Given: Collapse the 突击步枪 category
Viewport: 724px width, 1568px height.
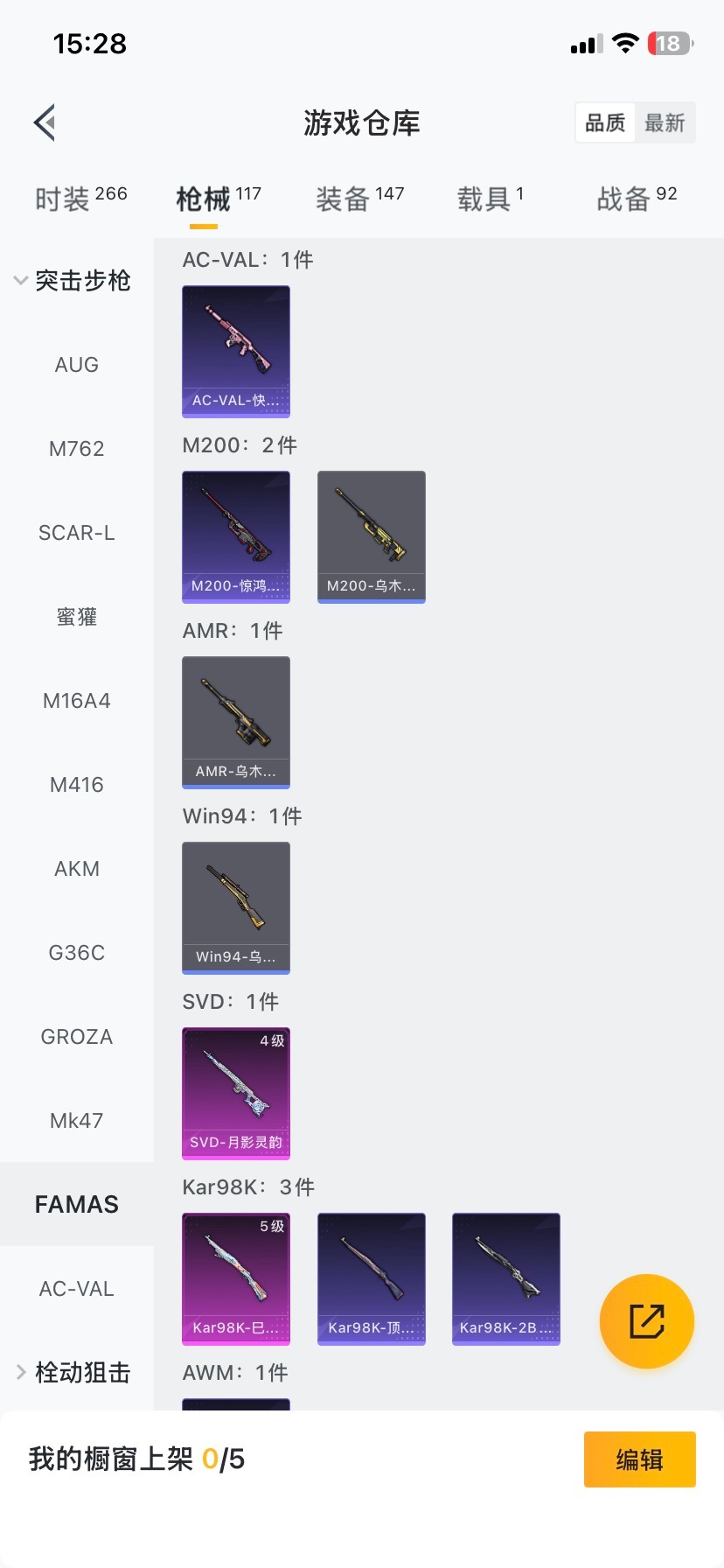Looking at the screenshot, I should [x=73, y=281].
